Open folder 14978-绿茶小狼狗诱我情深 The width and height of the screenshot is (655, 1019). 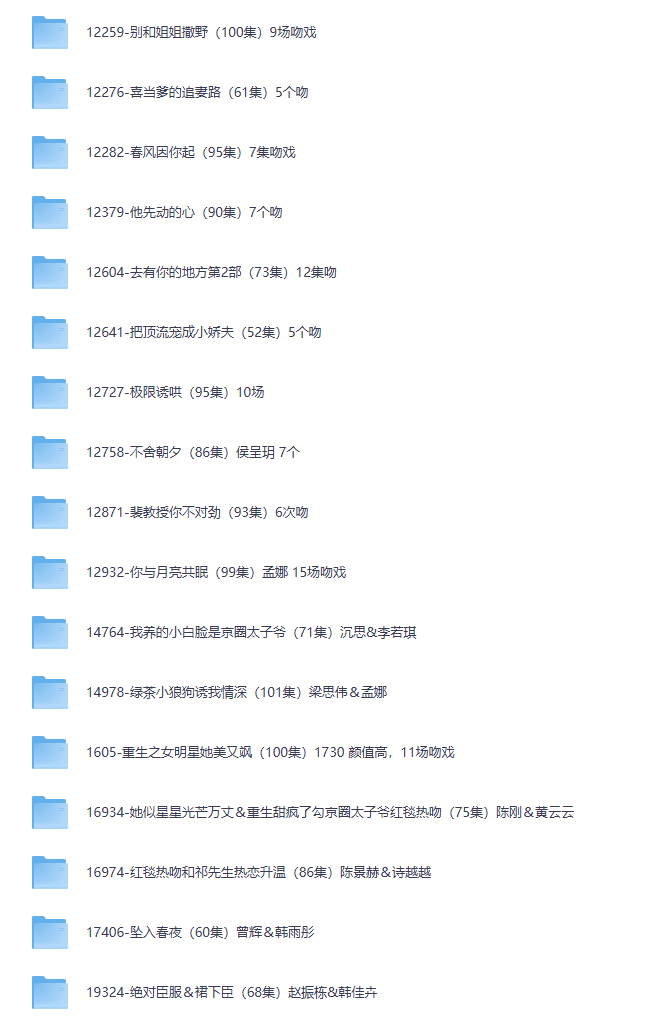click(x=236, y=692)
